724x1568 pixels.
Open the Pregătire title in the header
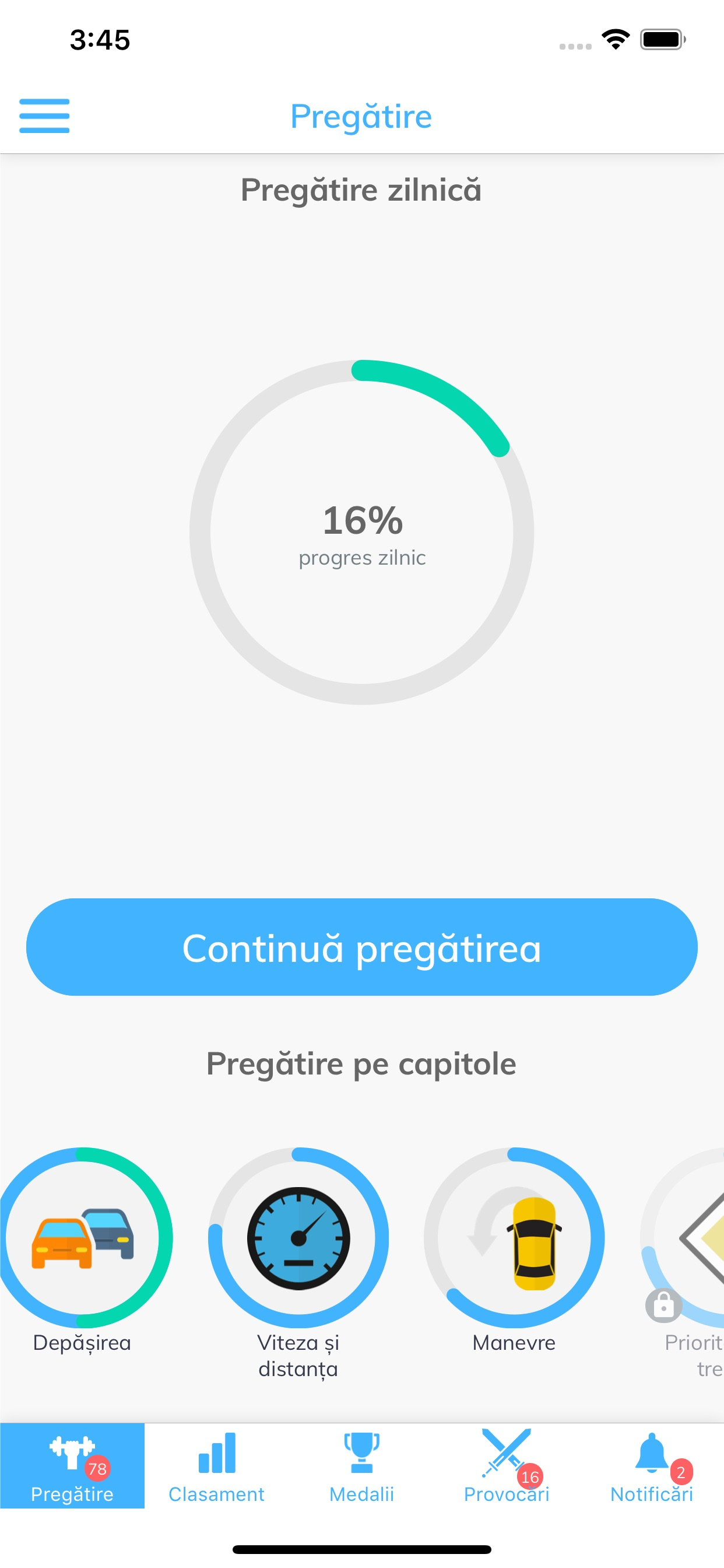[x=361, y=116]
